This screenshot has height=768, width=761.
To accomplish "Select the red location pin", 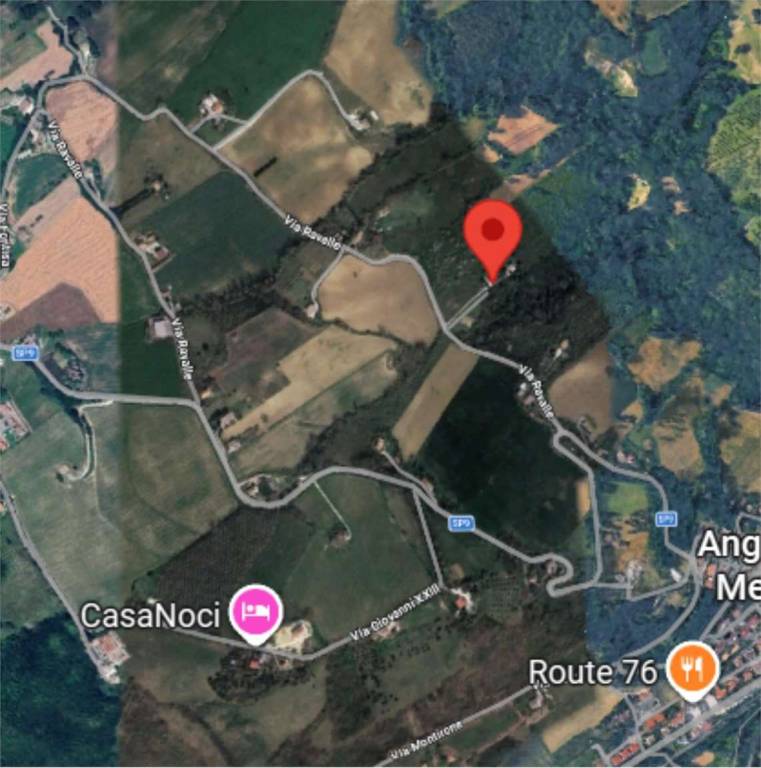I will pos(492,234).
